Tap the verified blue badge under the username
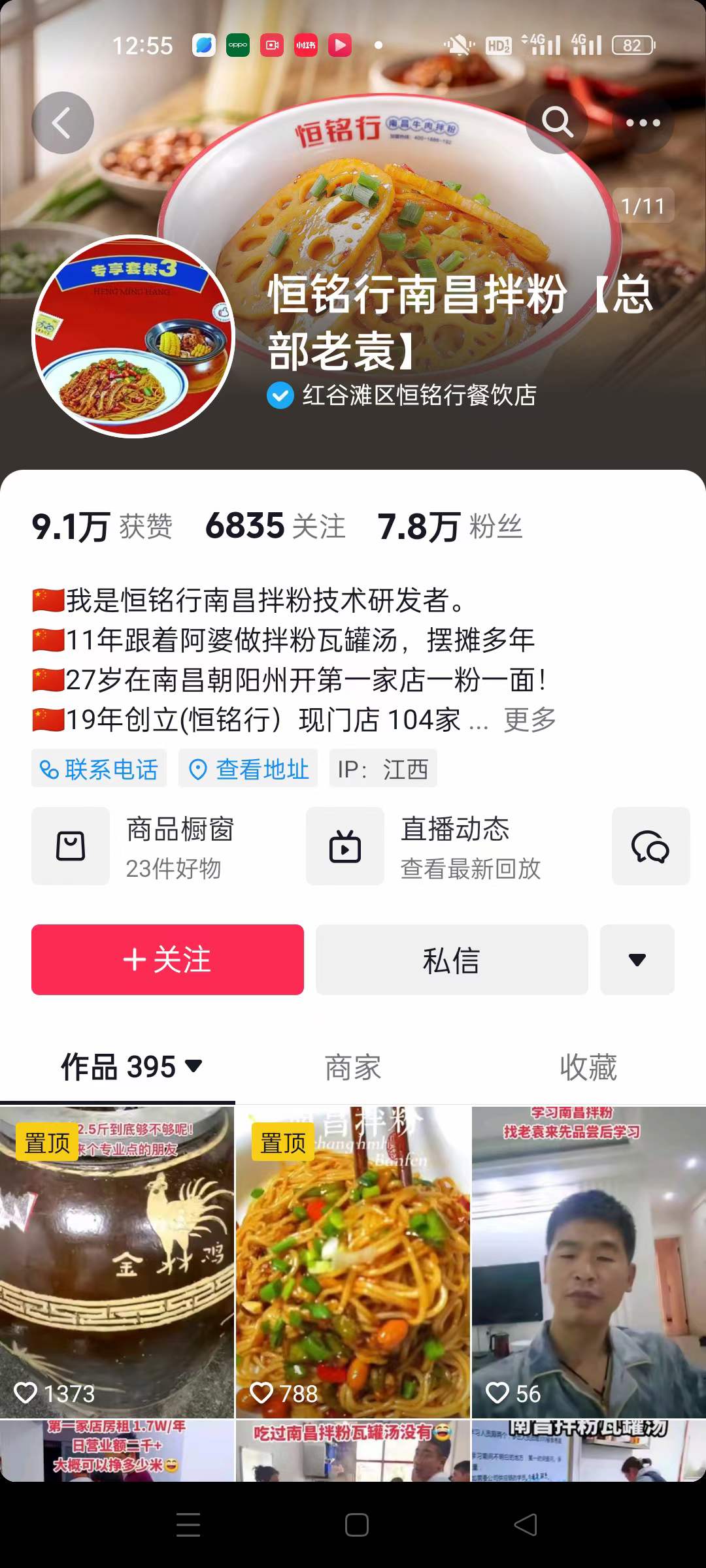This screenshot has height=1568, width=706. tap(280, 395)
